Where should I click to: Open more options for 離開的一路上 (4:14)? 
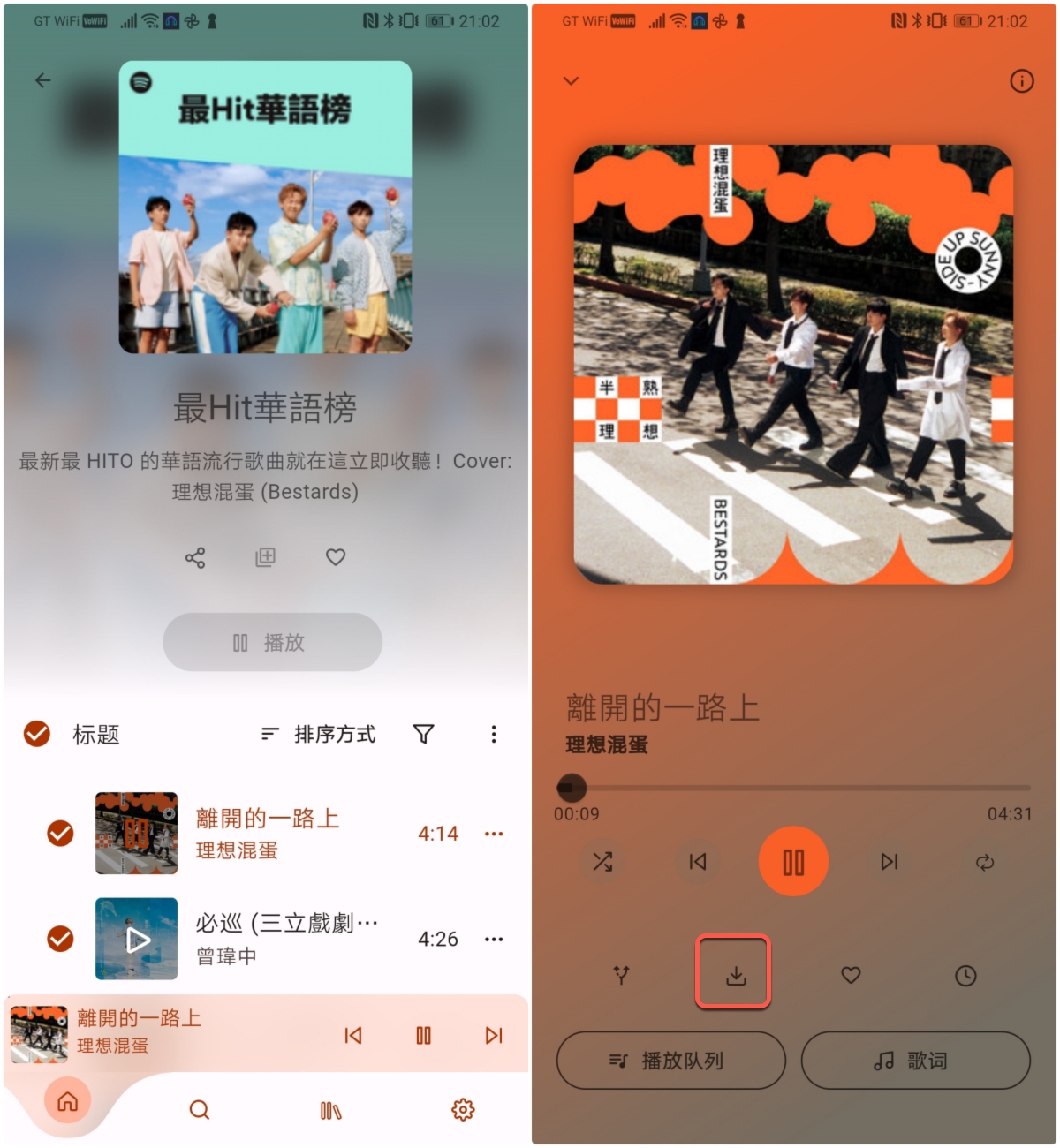coord(494,834)
